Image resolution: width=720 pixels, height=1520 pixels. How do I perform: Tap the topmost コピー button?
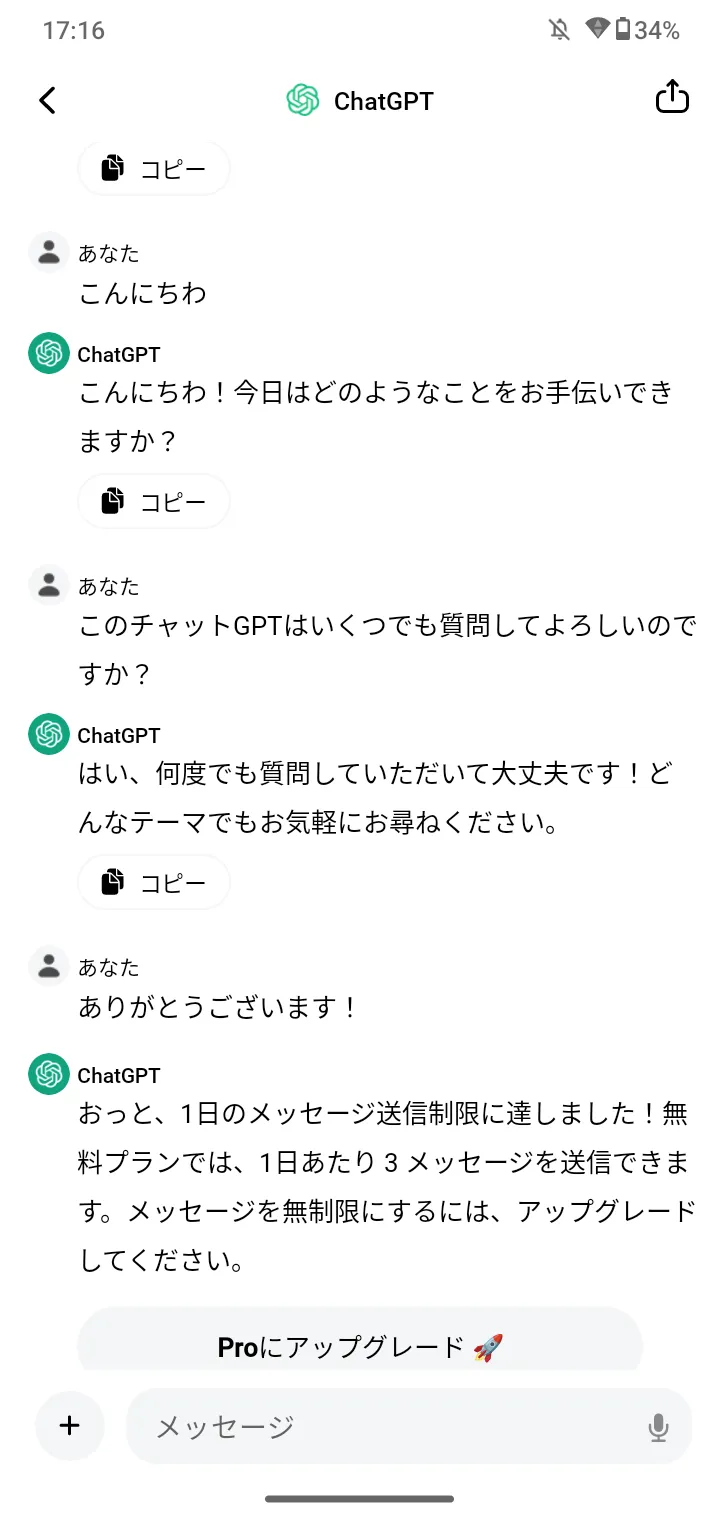154,168
